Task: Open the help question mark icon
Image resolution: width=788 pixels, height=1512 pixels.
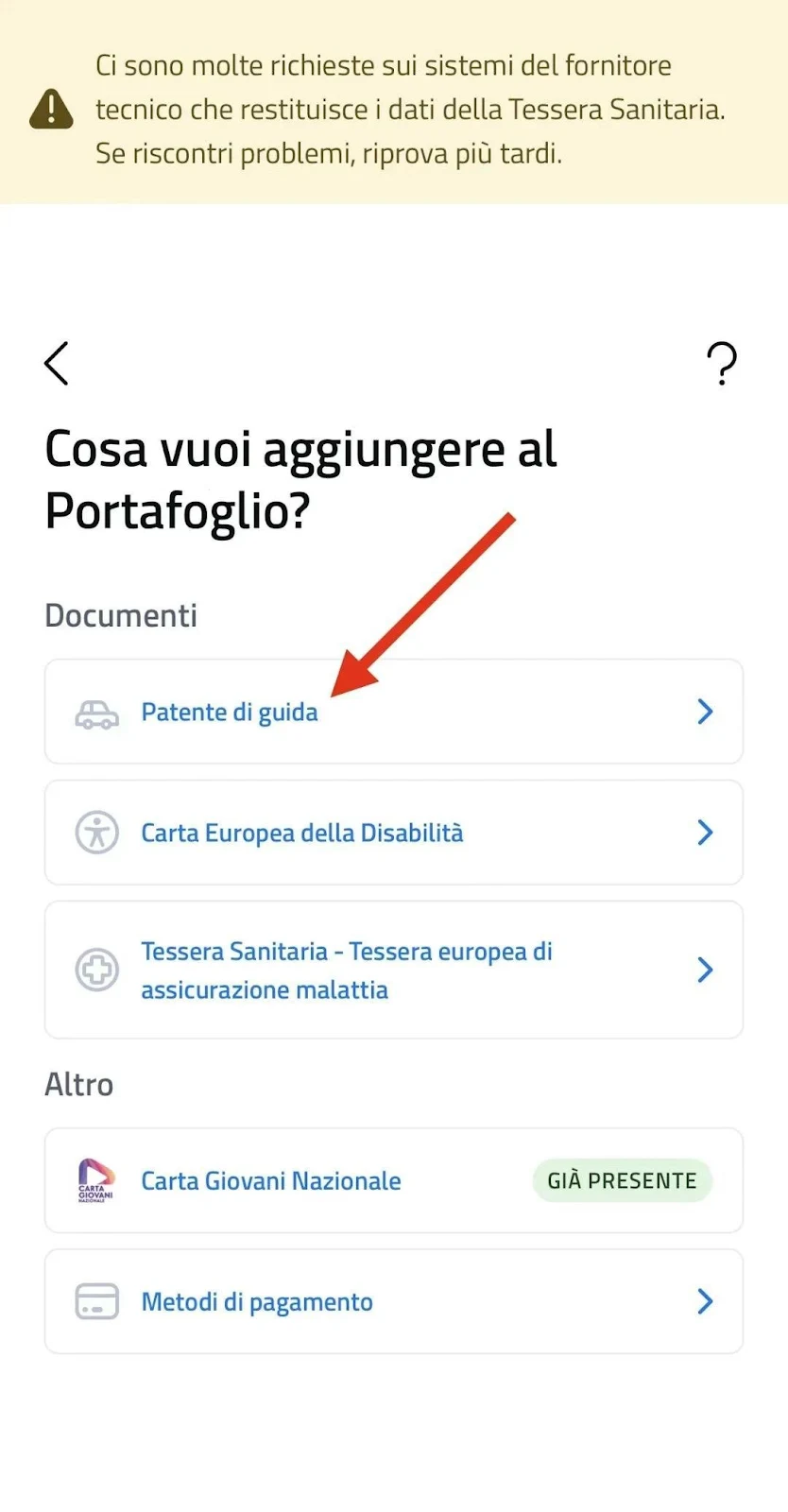Action: tap(722, 364)
